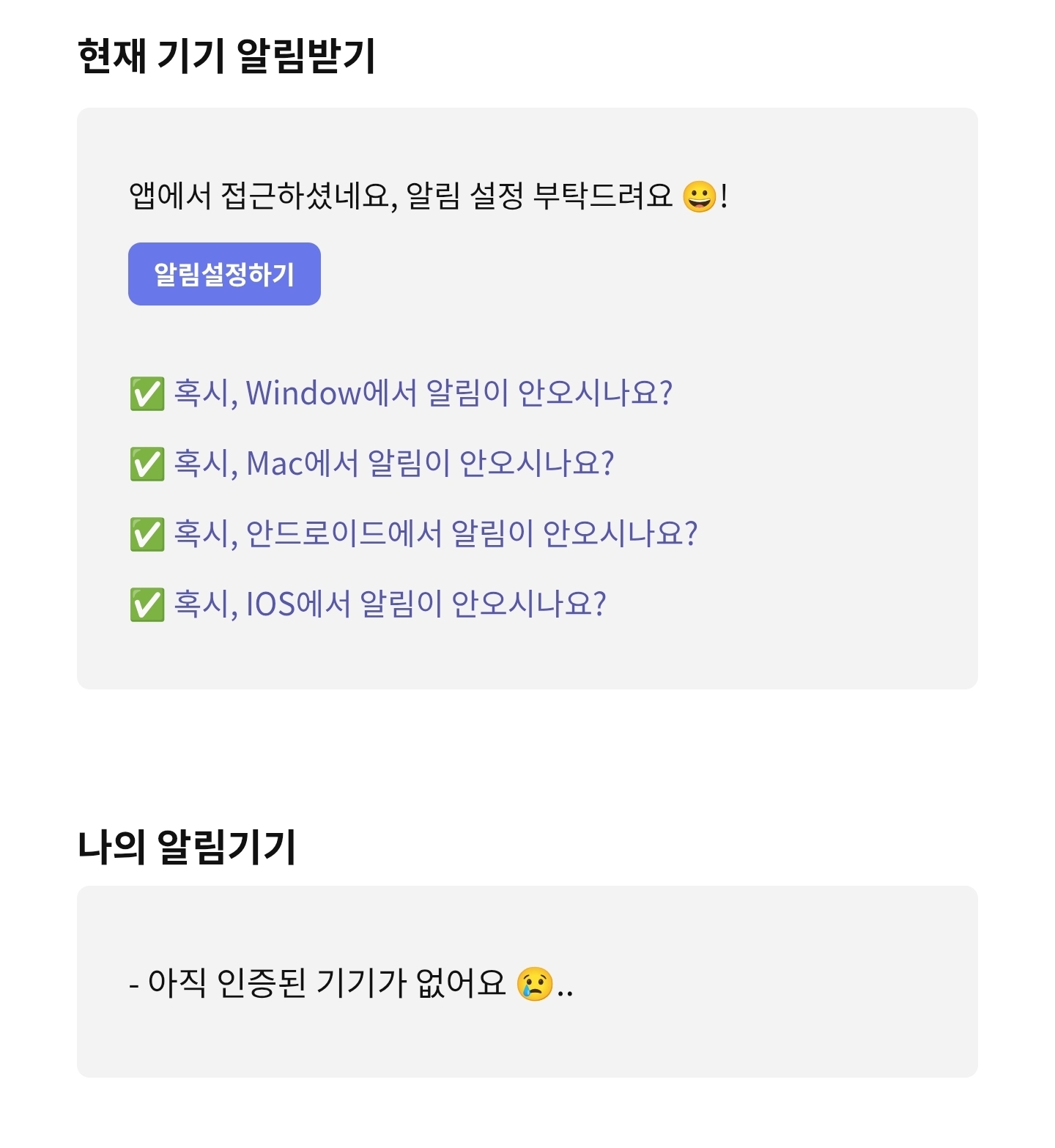Open the IOS 알림 help link

point(389,604)
